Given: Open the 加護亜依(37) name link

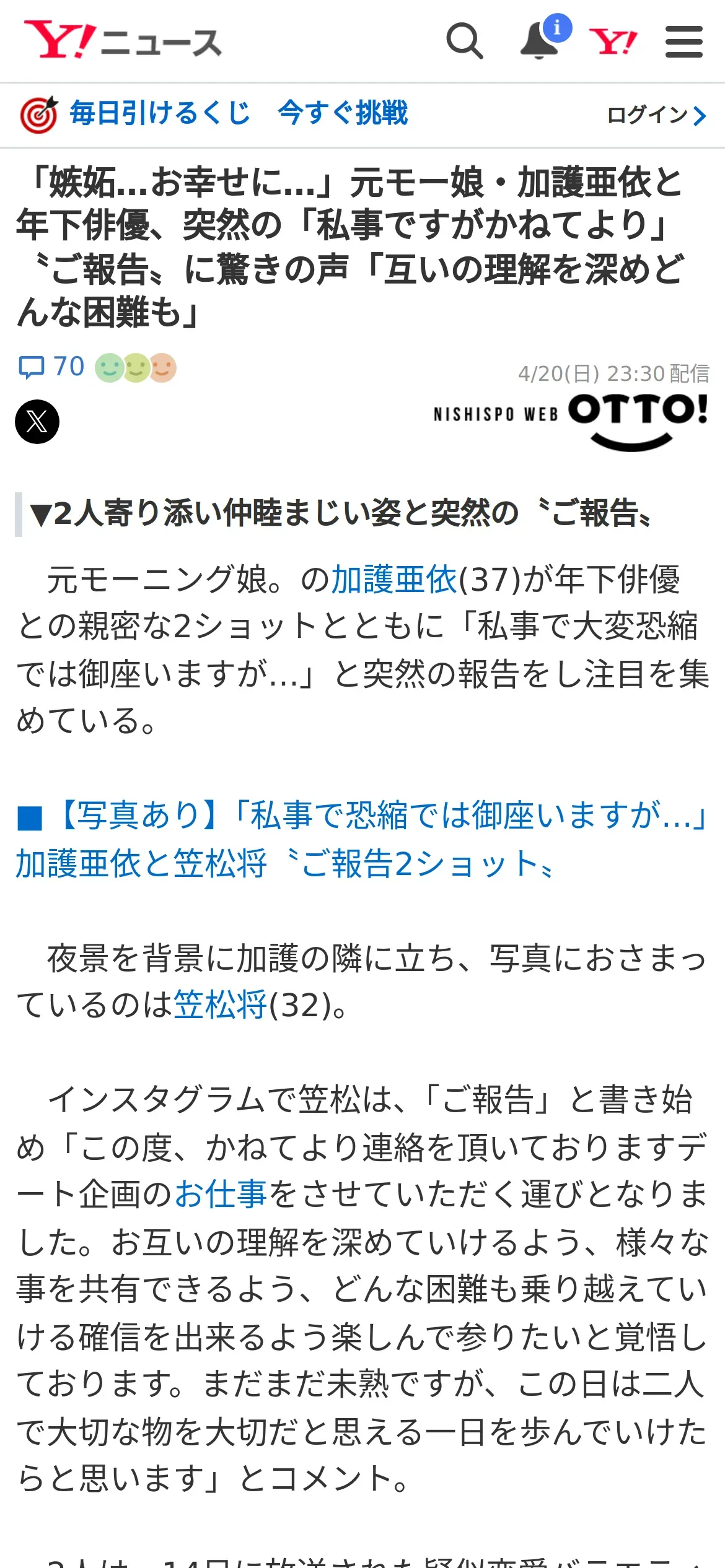Looking at the screenshot, I should pos(394,580).
